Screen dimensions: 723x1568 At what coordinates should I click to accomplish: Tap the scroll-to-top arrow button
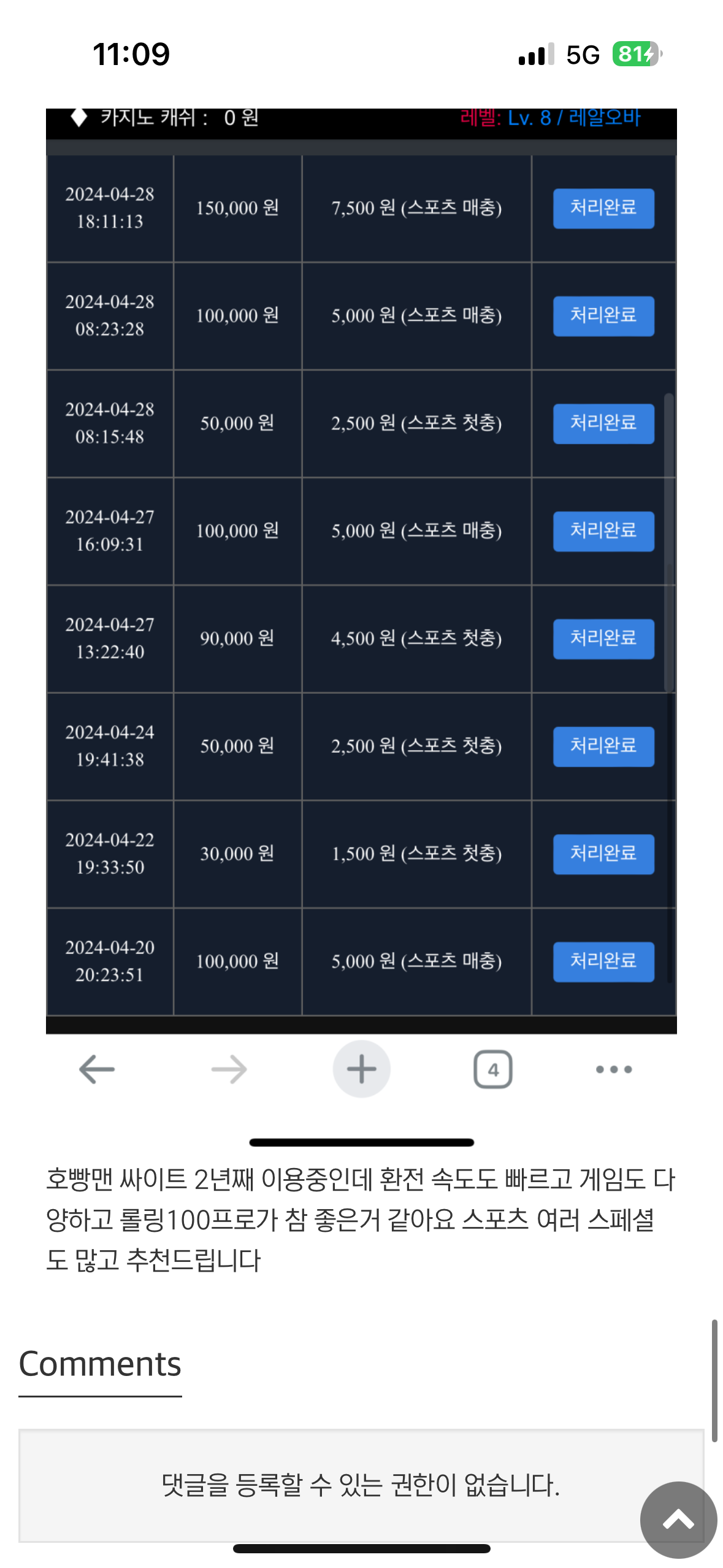(678, 1520)
